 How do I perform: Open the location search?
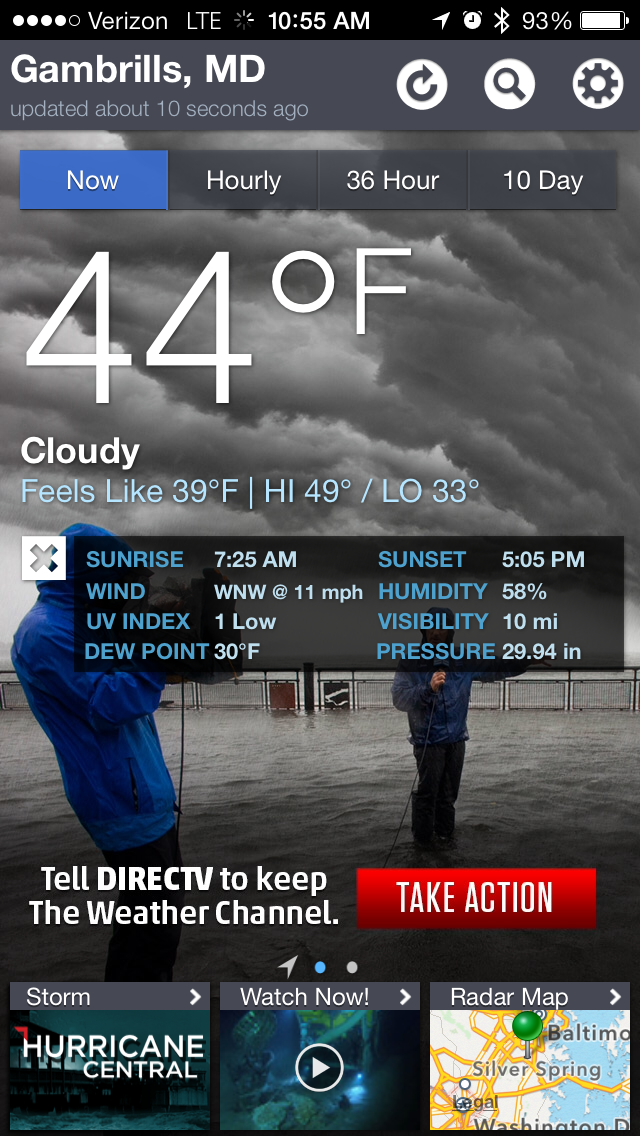pyautogui.click(x=509, y=85)
